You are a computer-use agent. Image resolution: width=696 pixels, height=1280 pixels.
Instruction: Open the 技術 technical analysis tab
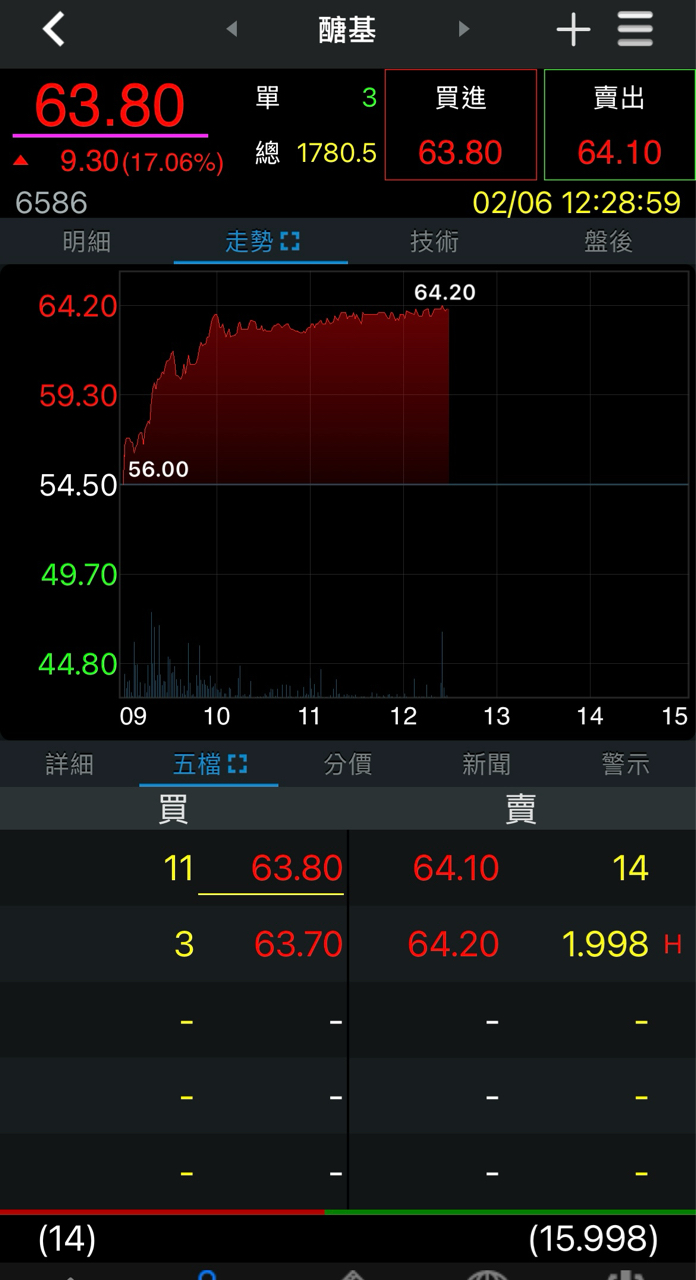(434, 242)
